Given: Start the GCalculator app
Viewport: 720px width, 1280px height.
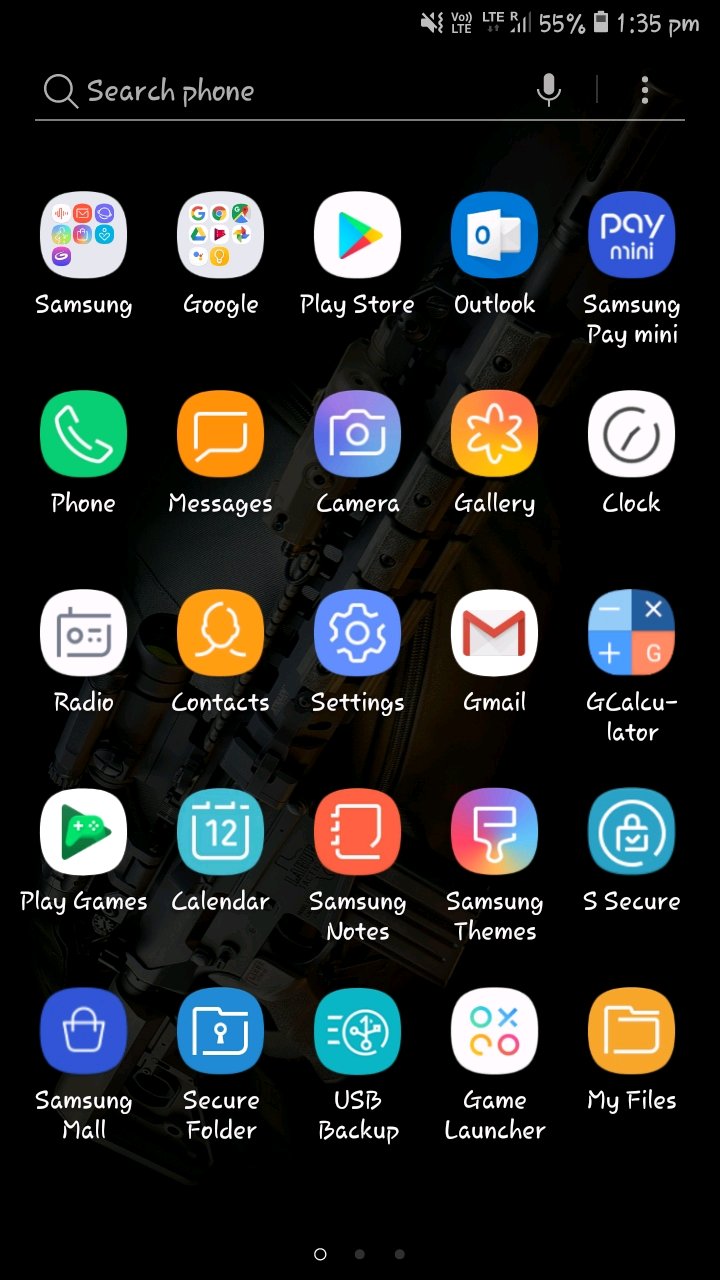Looking at the screenshot, I should click(631, 631).
